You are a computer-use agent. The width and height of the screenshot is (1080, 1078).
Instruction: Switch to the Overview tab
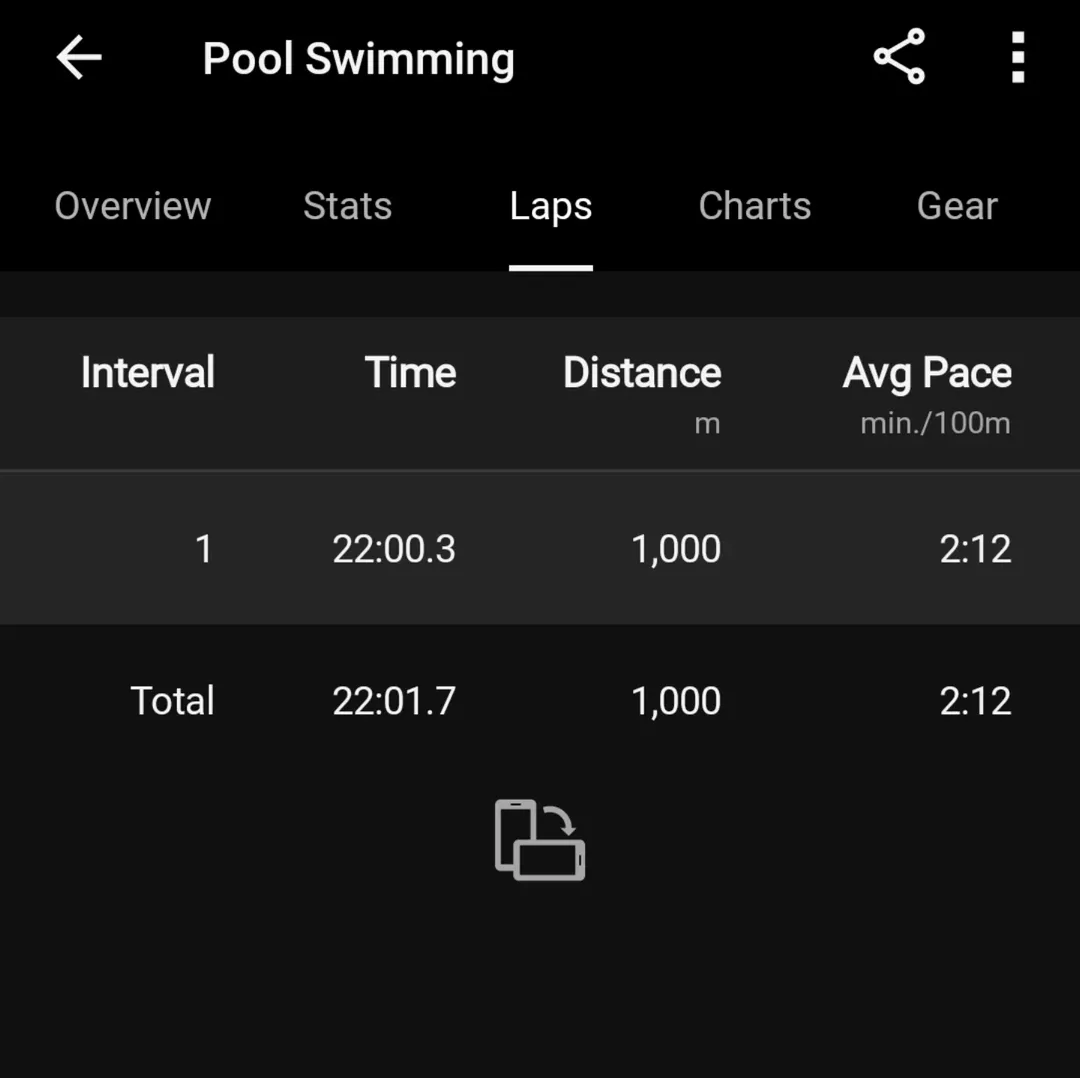[x=132, y=206]
